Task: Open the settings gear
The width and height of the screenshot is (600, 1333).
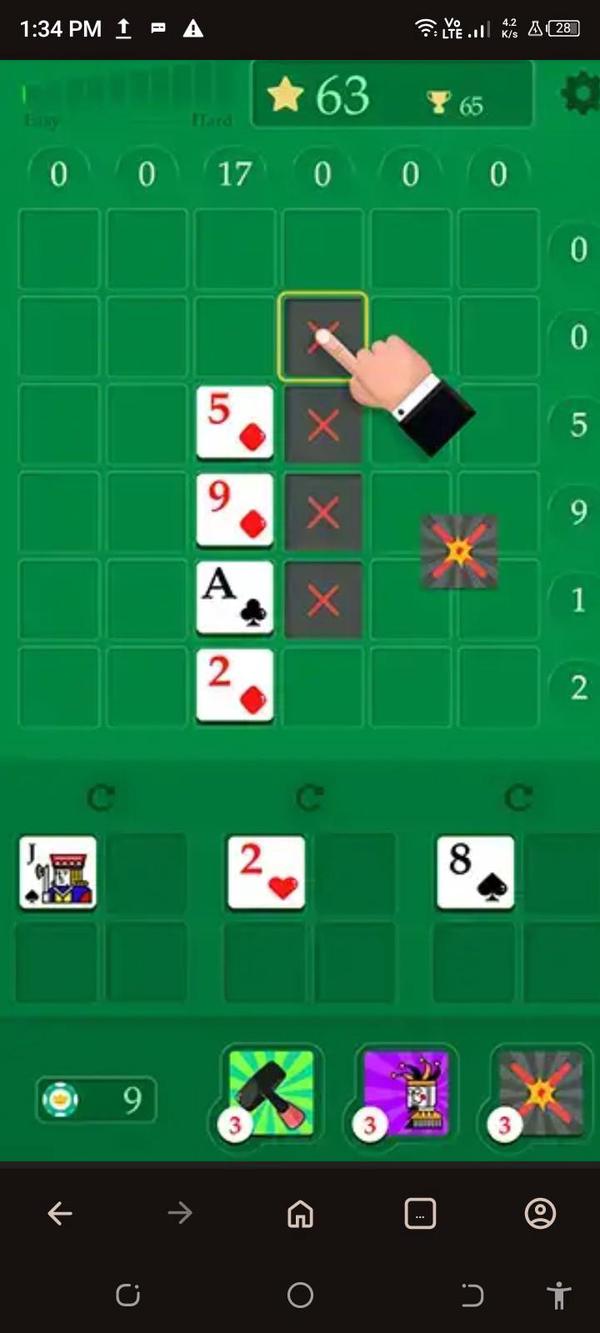Action: pos(578,93)
